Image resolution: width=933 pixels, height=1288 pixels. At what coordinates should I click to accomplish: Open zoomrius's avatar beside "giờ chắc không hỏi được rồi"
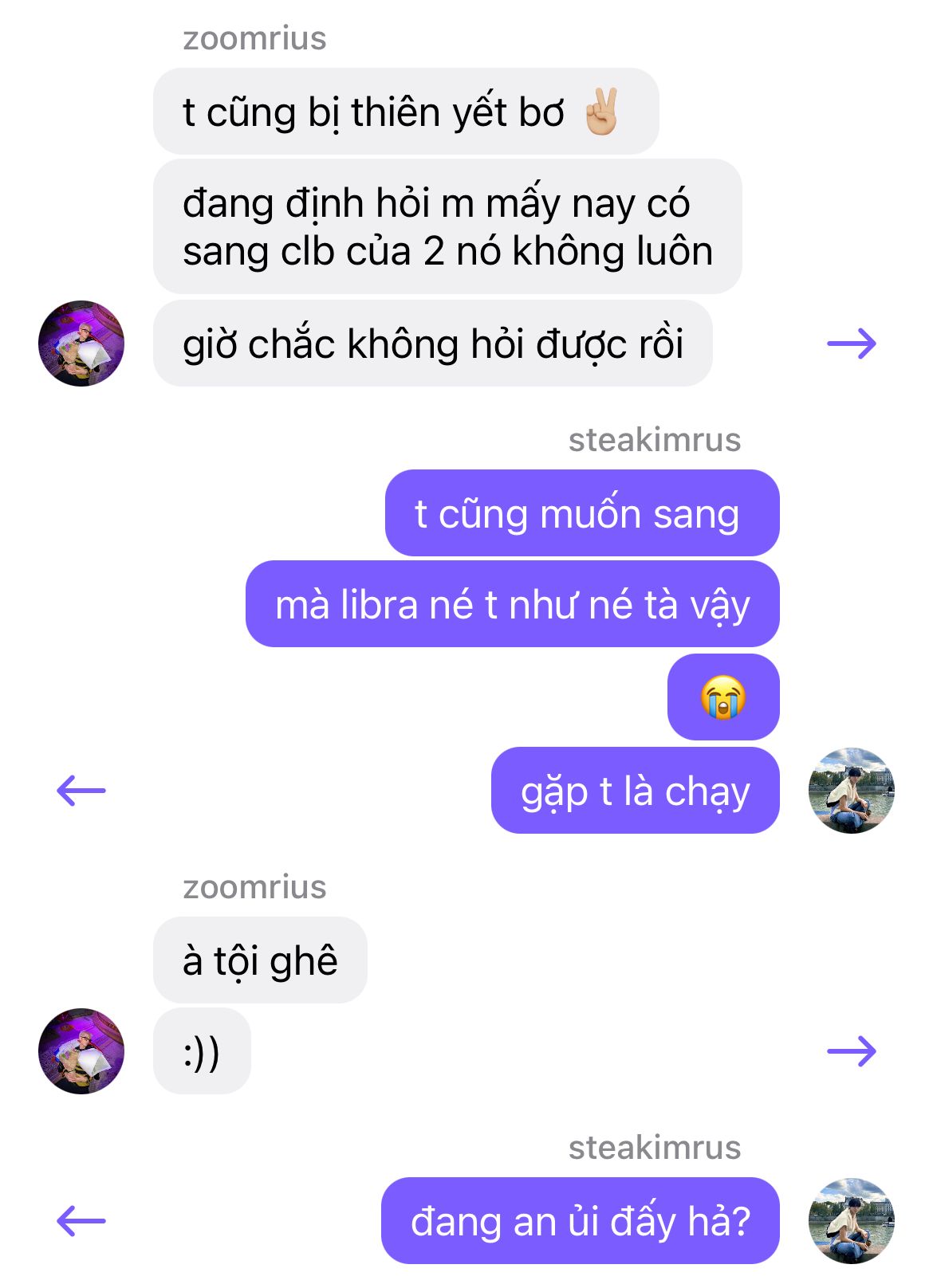(x=81, y=344)
